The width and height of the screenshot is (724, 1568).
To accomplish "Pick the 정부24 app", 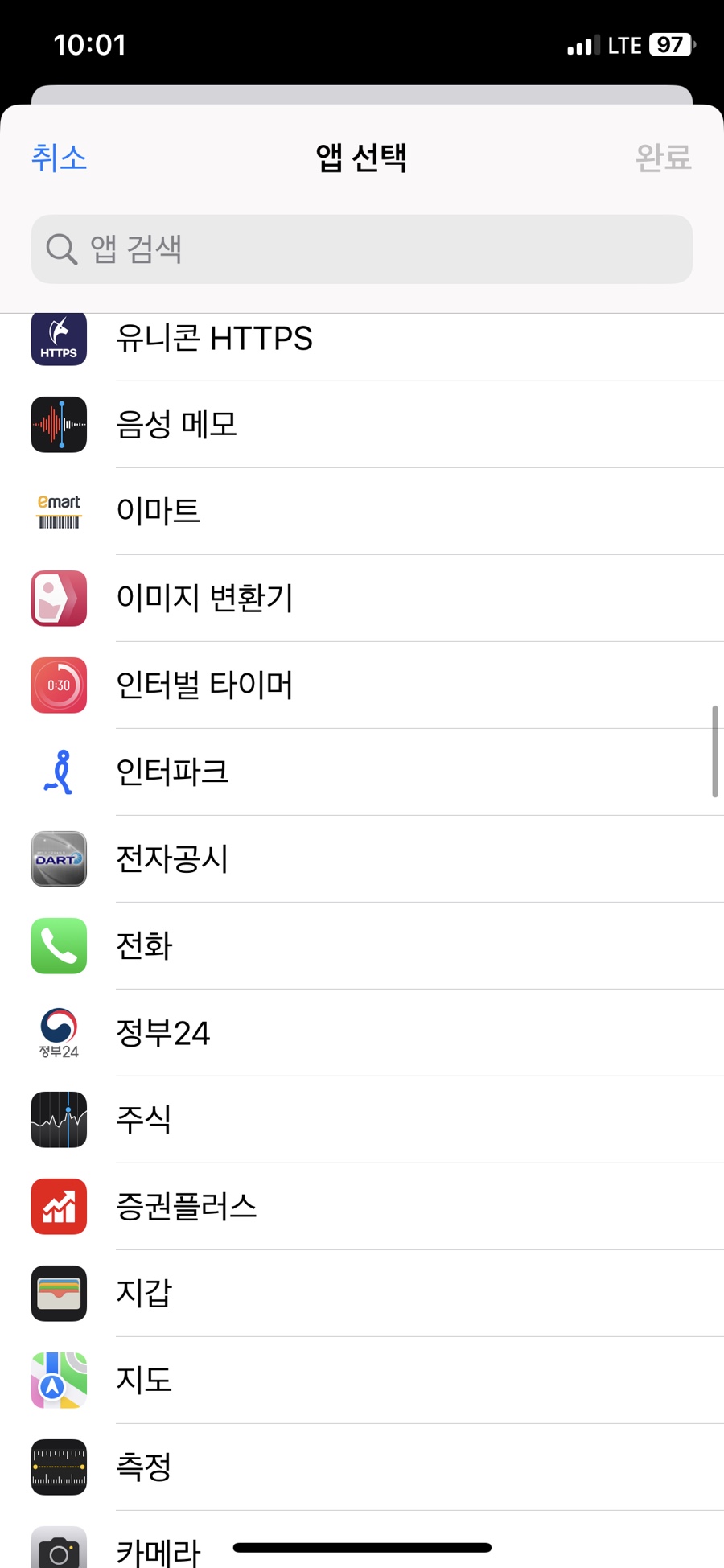I will click(x=163, y=1032).
